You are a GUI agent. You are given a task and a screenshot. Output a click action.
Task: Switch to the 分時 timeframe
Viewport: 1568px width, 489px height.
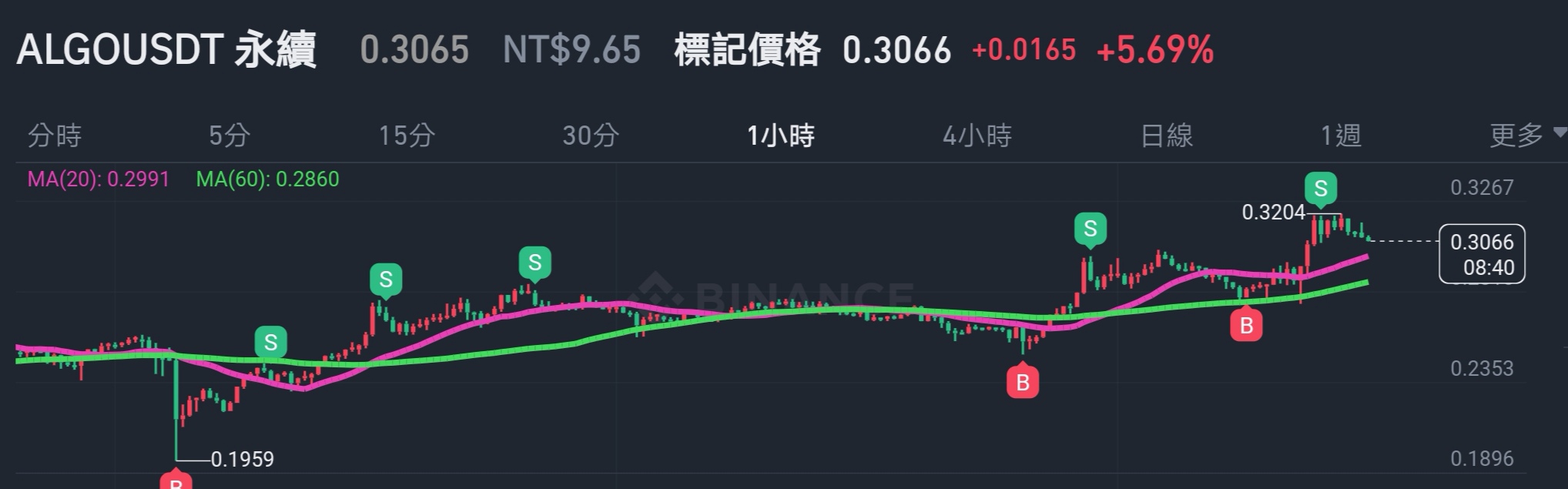[x=55, y=136]
